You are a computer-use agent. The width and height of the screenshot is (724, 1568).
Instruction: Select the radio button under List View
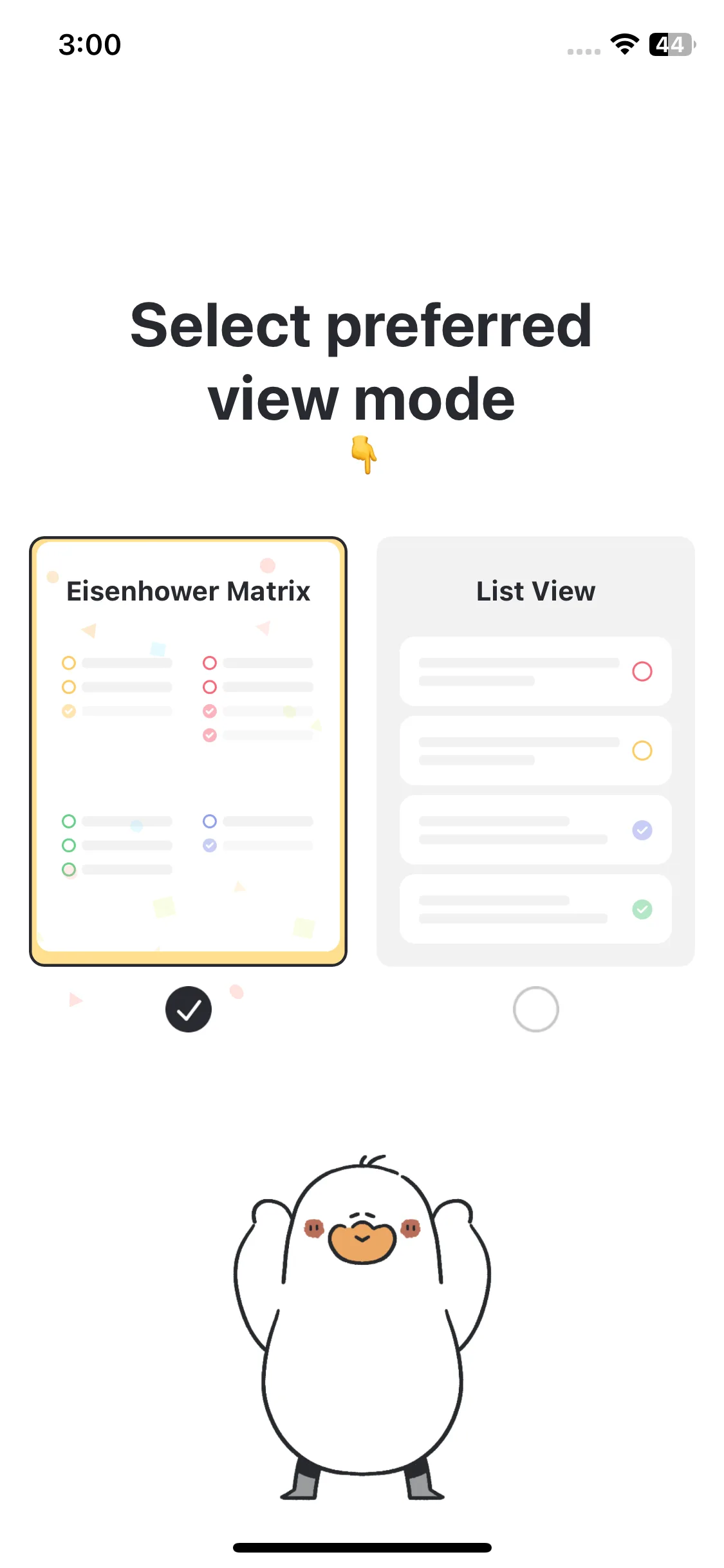tap(535, 1009)
